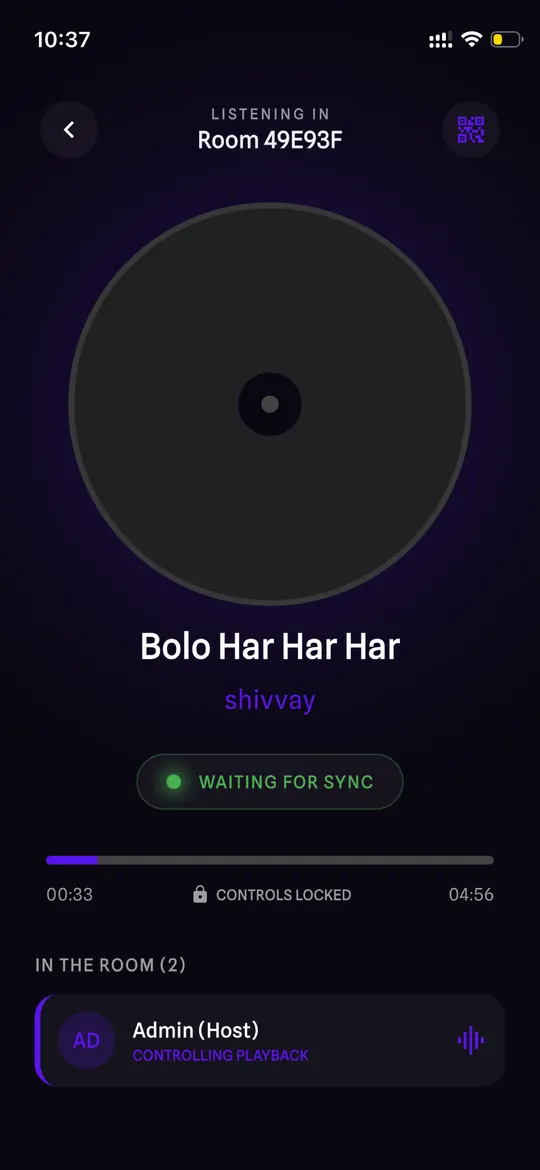Open the room QR code button

pyautogui.click(x=471, y=130)
